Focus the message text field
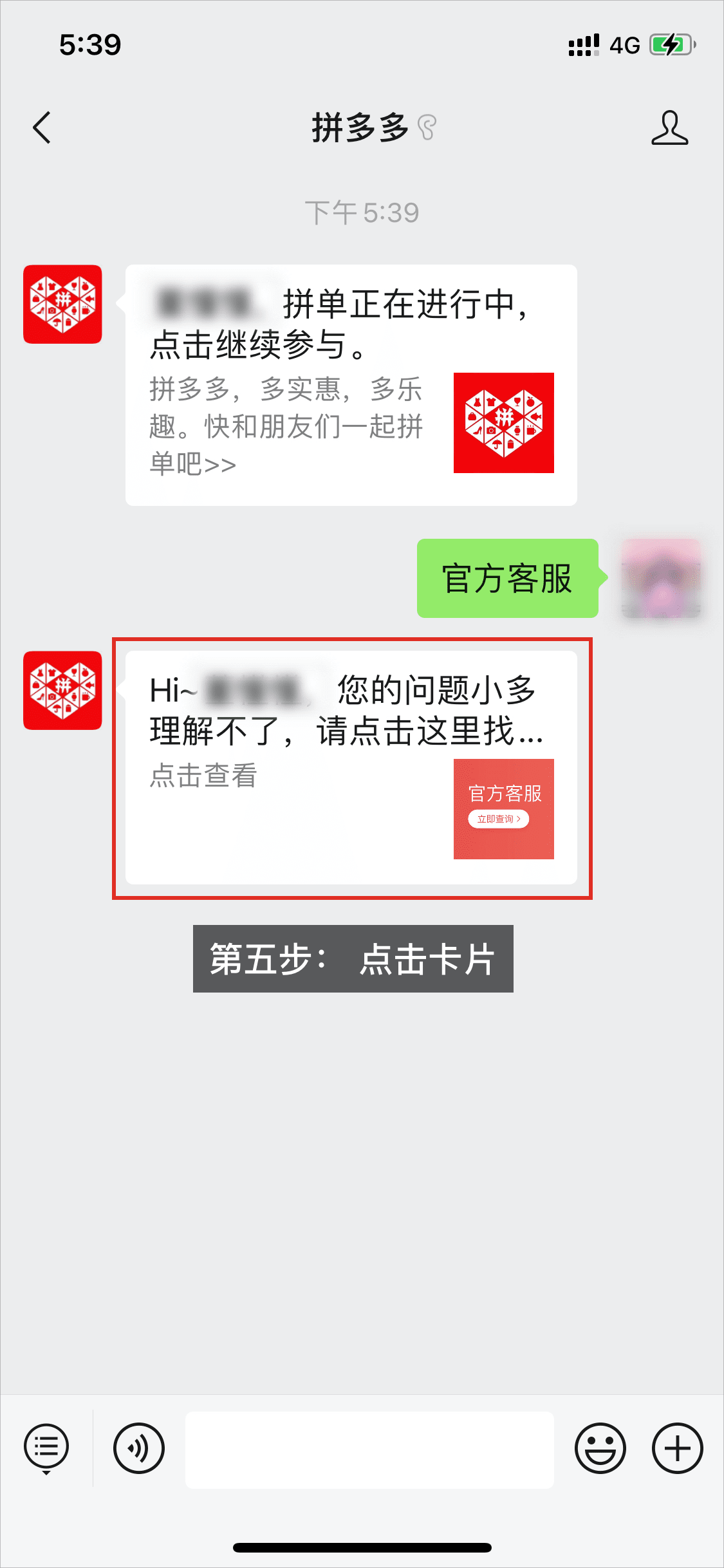 point(369,1450)
